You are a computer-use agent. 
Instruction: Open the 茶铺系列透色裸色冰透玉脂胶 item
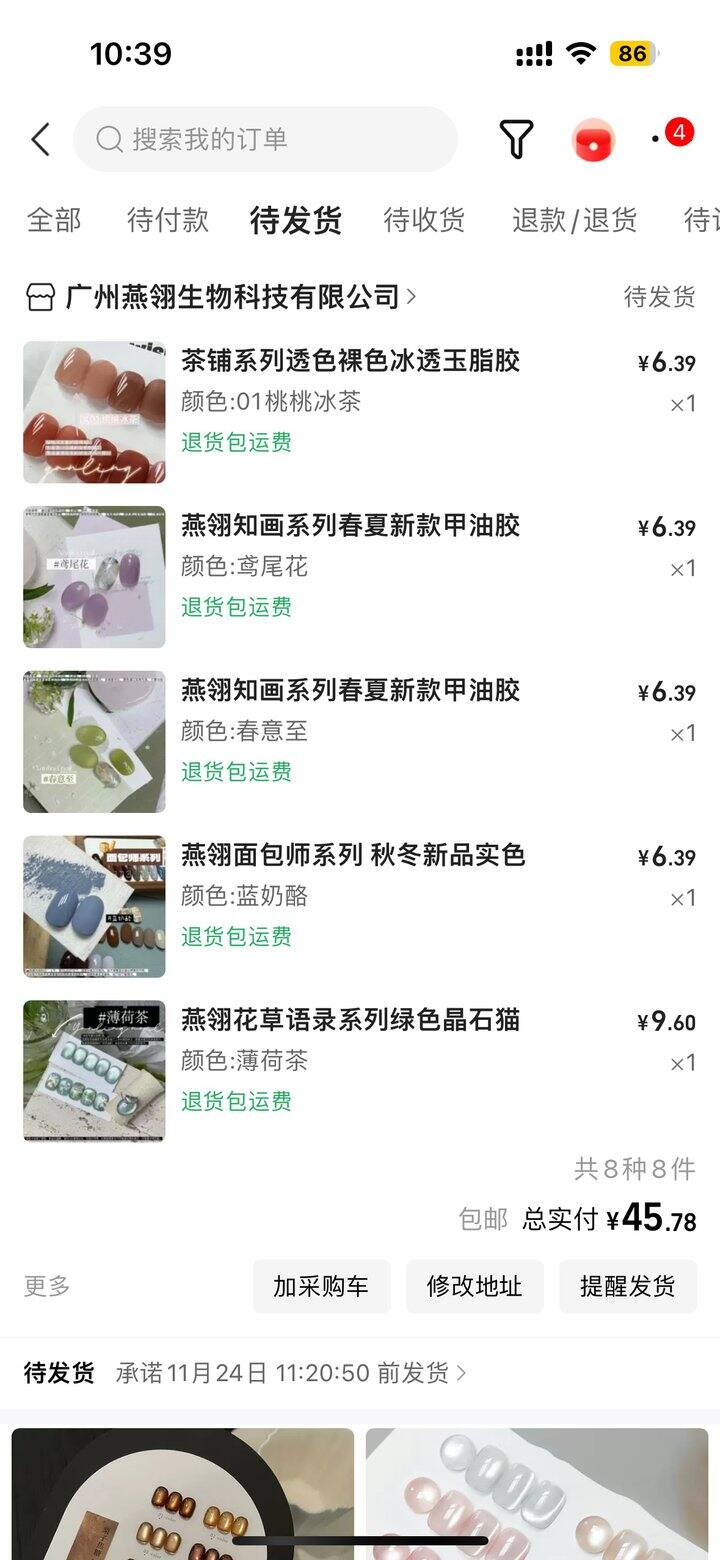pyautogui.click(x=350, y=361)
